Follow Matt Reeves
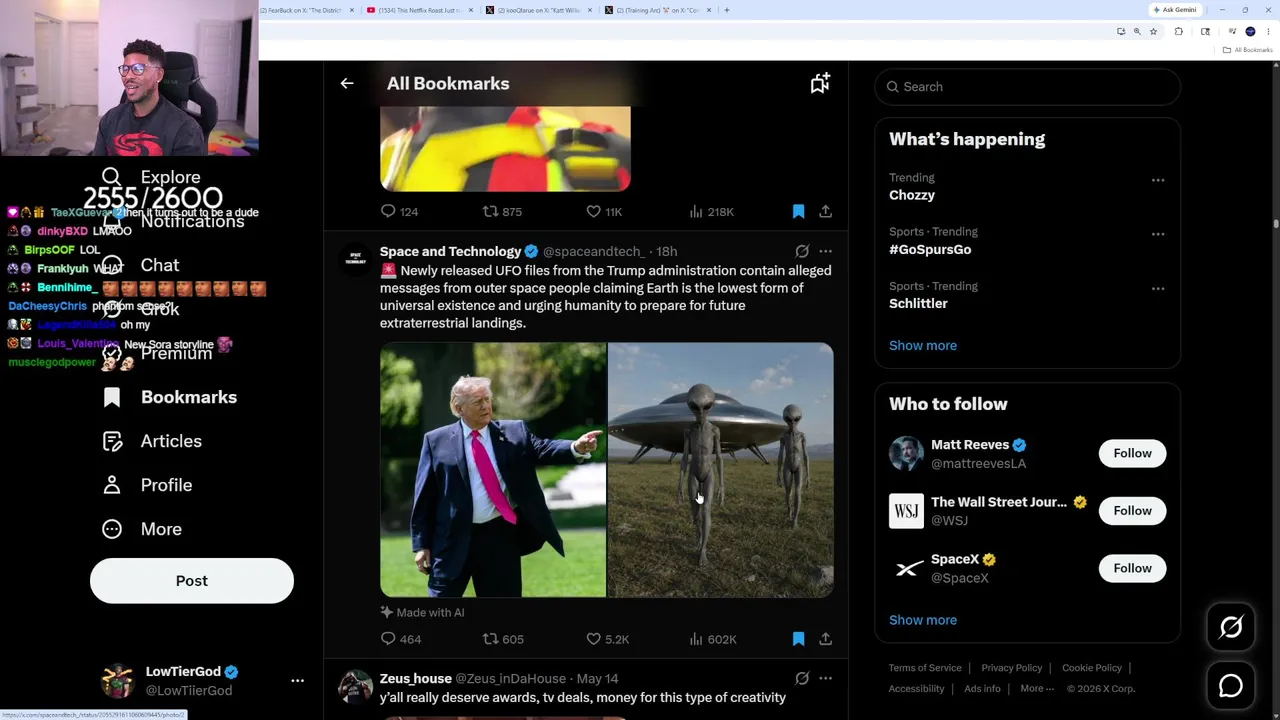This screenshot has height=720, width=1280. point(1132,453)
